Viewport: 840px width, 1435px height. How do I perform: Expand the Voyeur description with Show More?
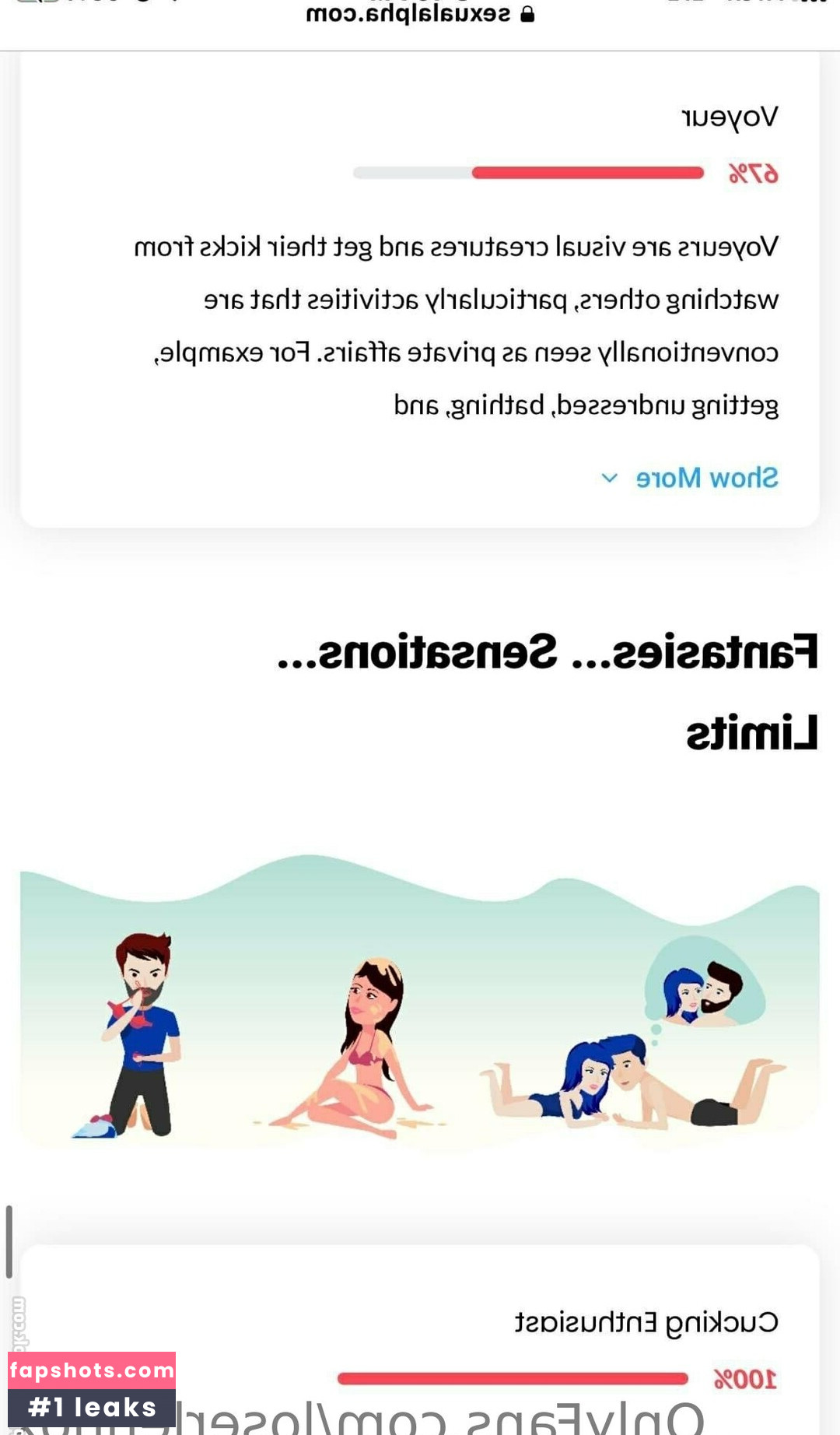[x=691, y=478]
